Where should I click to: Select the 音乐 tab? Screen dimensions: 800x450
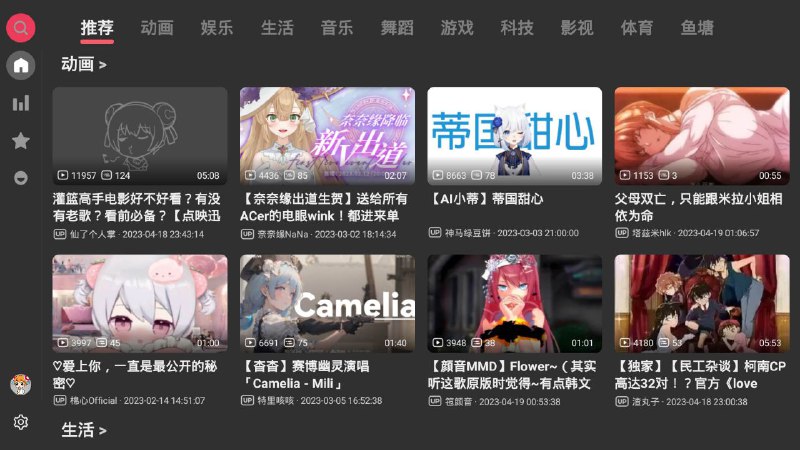(337, 28)
